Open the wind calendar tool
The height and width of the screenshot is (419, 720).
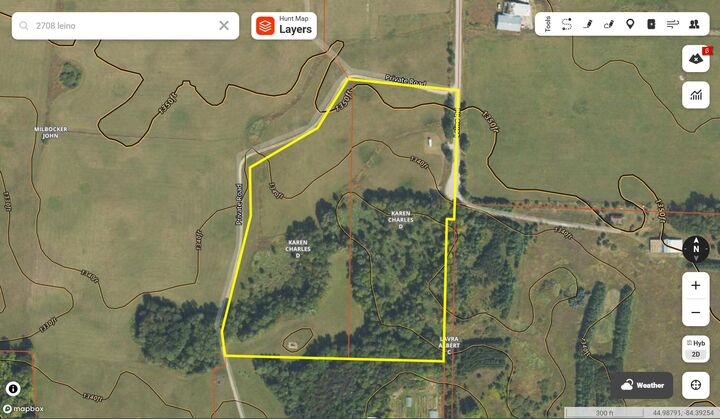pyautogui.click(x=672, y=25)
